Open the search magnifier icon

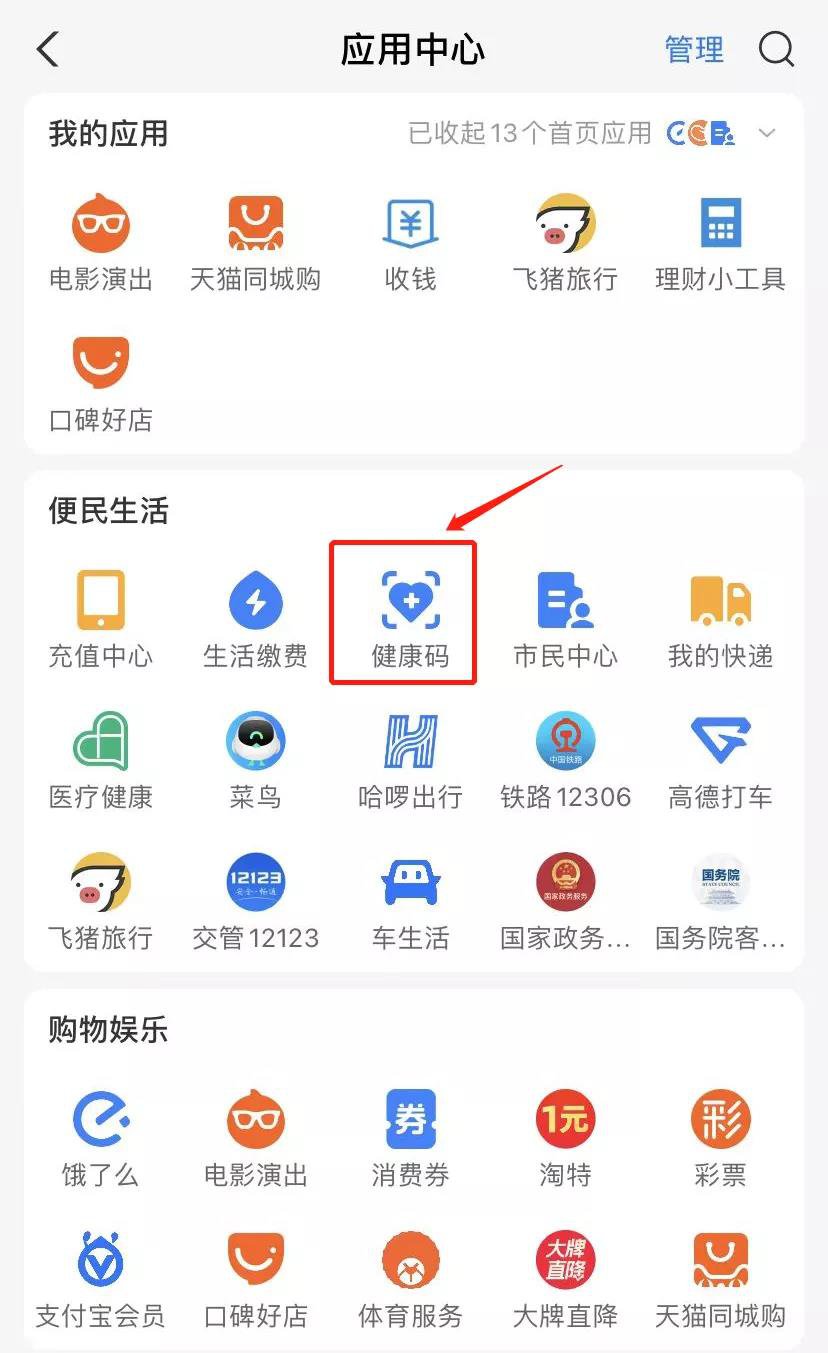[x=776, y=48]
